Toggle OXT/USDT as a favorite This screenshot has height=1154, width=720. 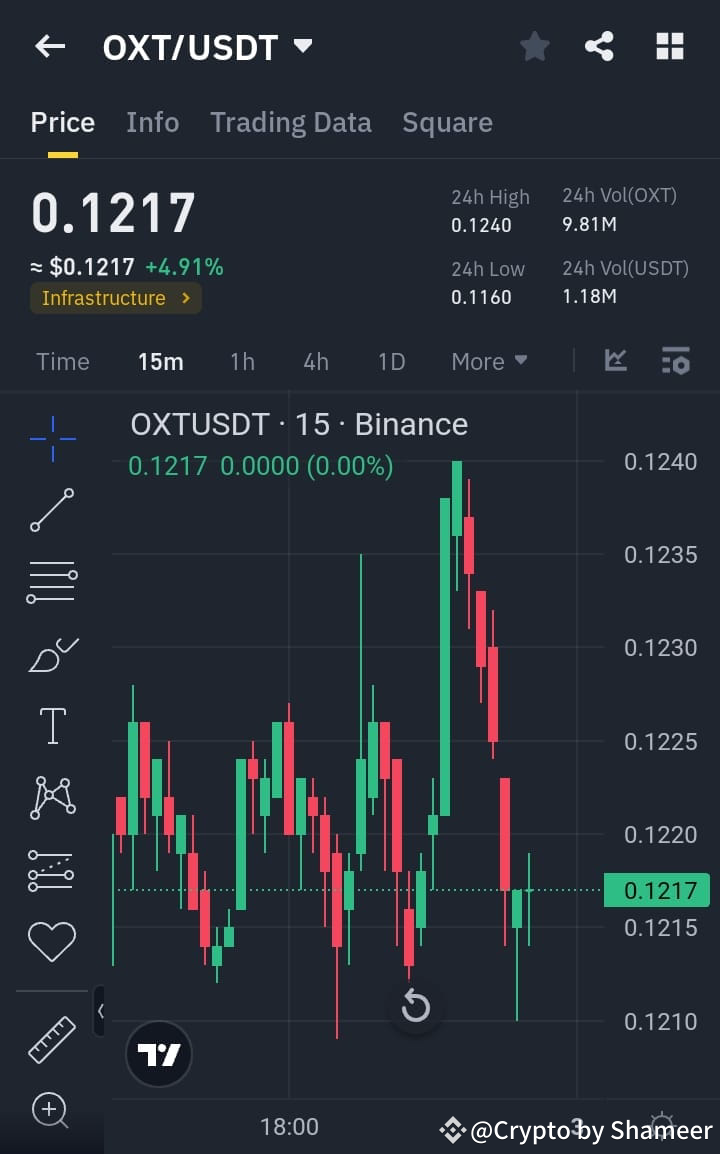[534, 45]
